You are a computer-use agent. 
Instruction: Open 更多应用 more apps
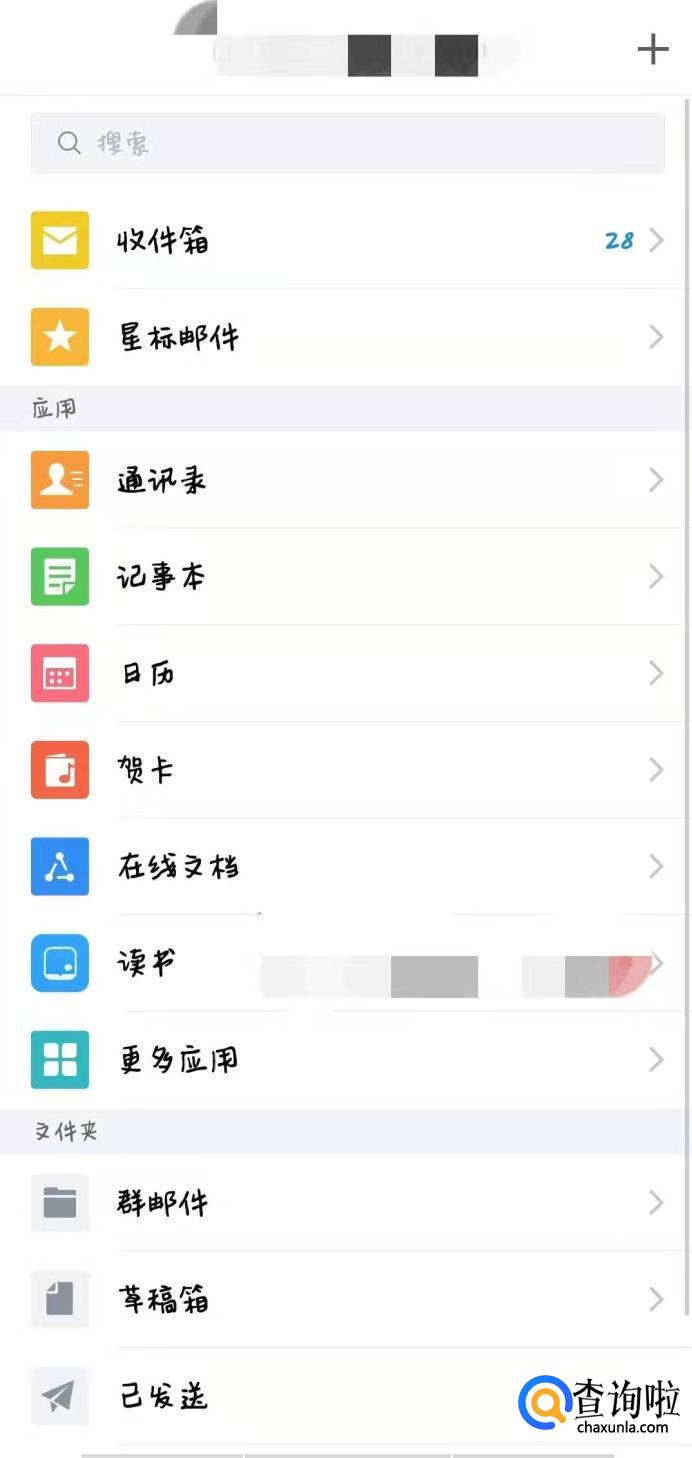coord(345,1059)
